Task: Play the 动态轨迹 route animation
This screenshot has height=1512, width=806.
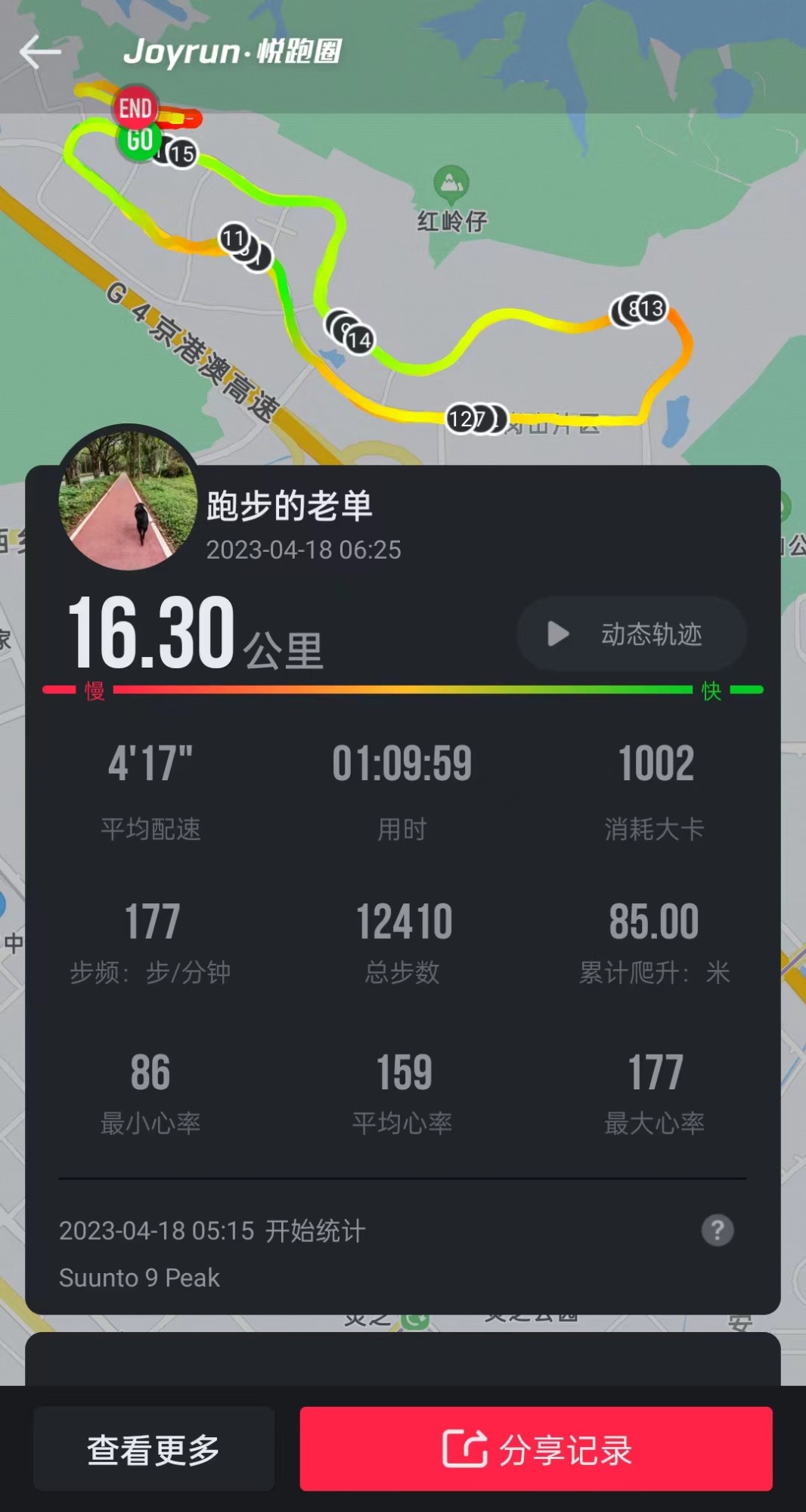Action: point(631,634)
